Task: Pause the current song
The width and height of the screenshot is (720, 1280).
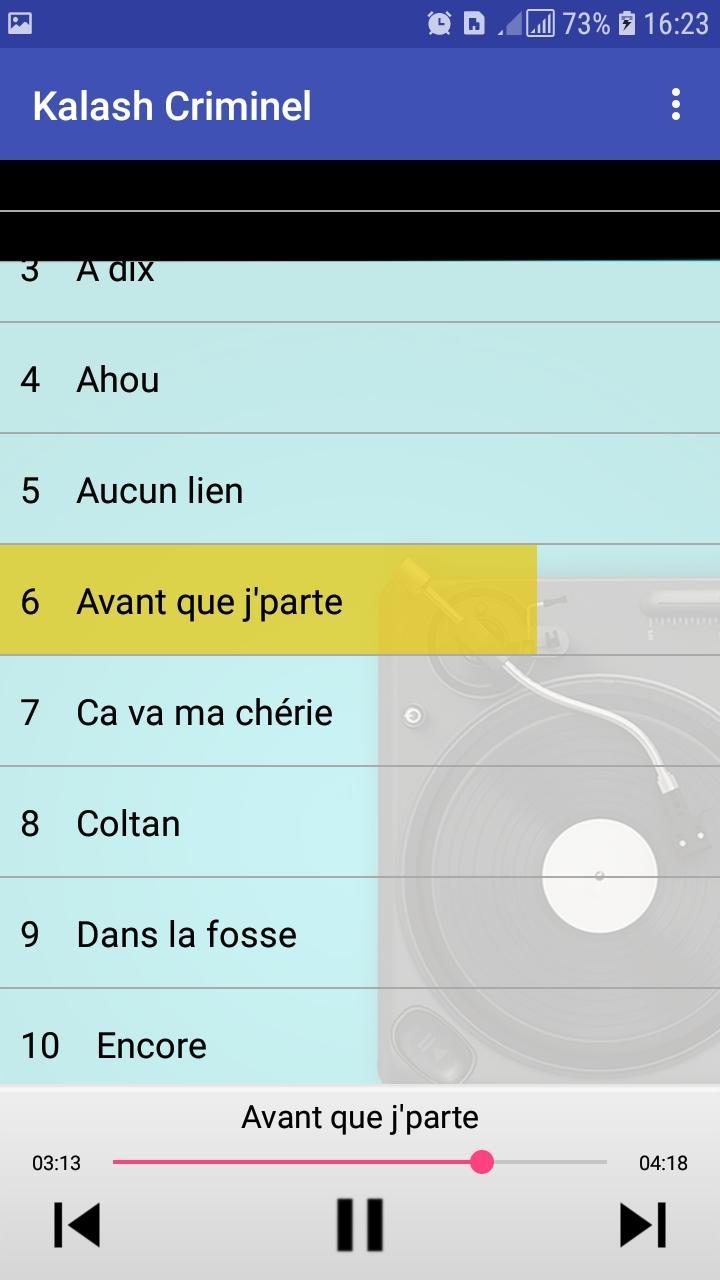Action: pos(360,1224)
